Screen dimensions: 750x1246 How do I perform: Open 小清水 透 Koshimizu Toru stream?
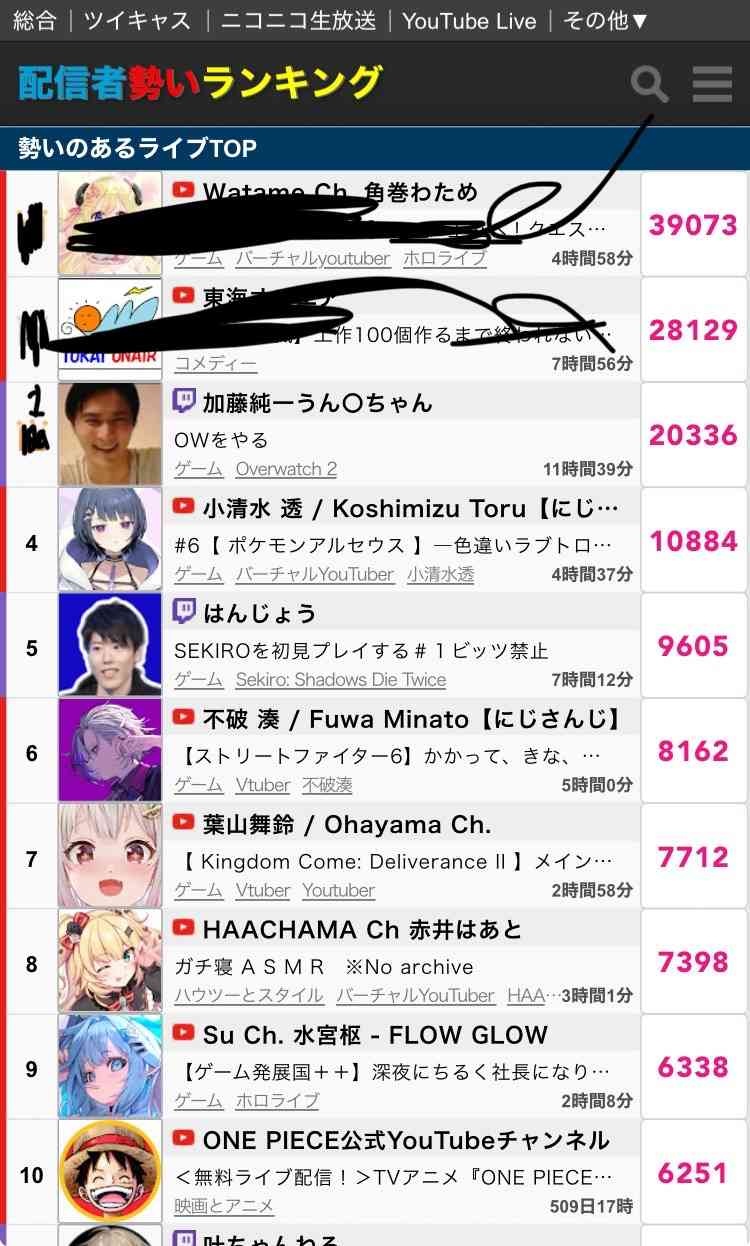click(x=410, y=509)
